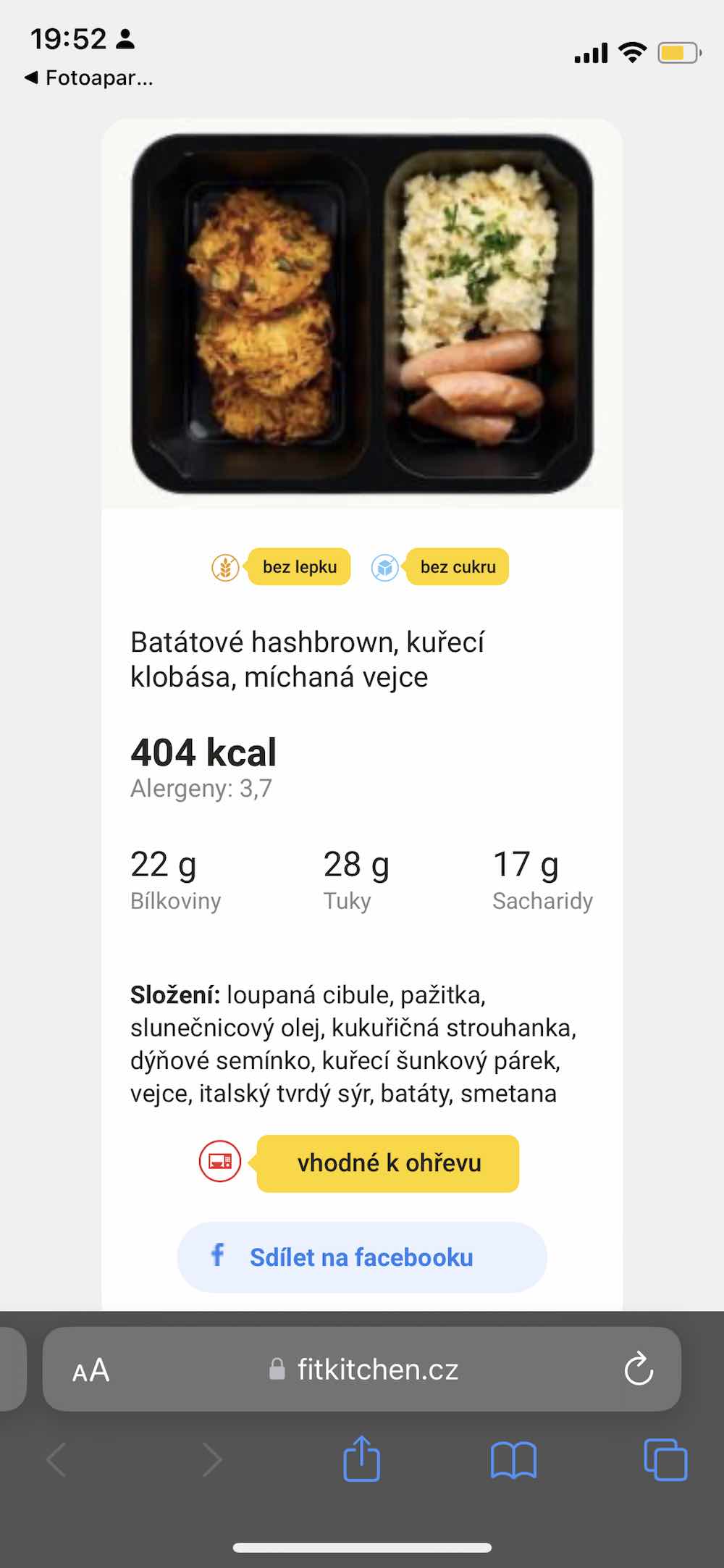Tap the fitkitchen.cz address bar

(x=361, y=1369)
